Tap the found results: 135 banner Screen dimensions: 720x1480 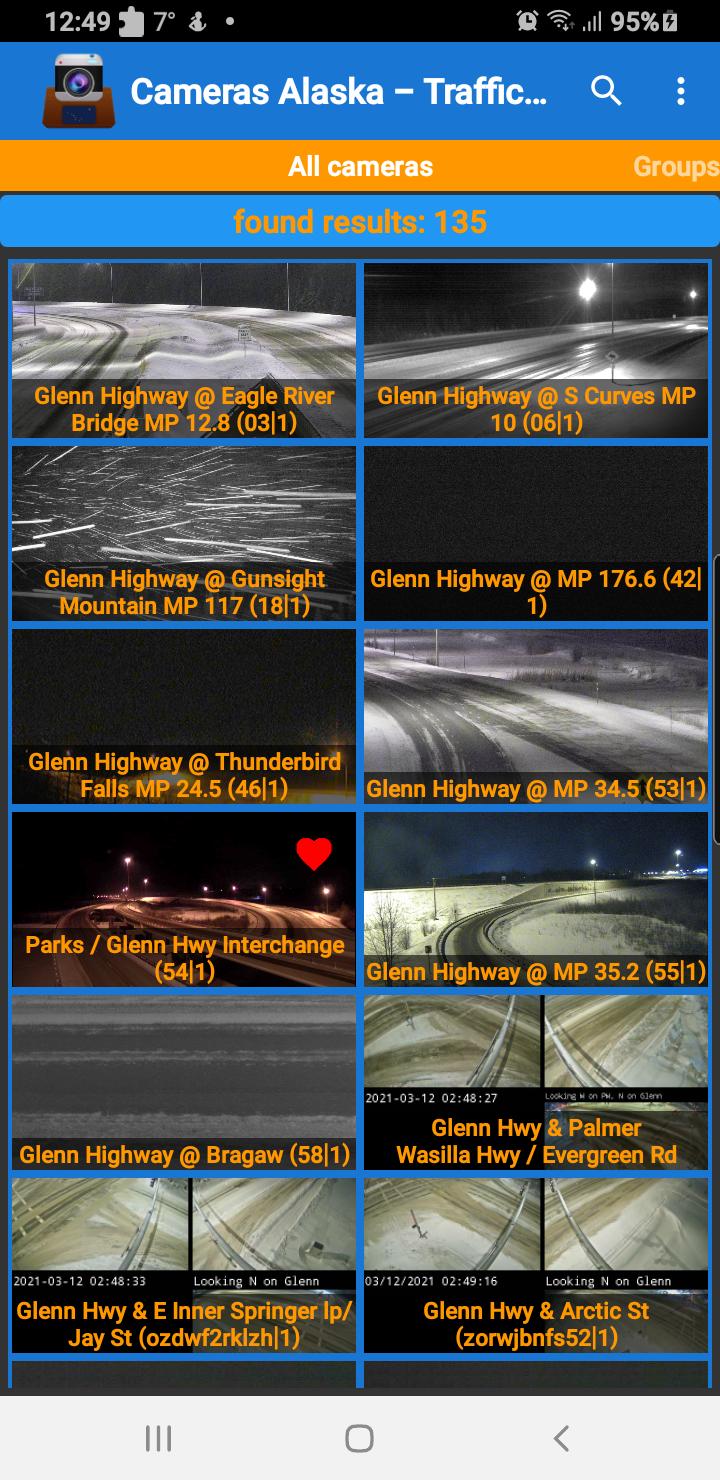pos(360,221)
